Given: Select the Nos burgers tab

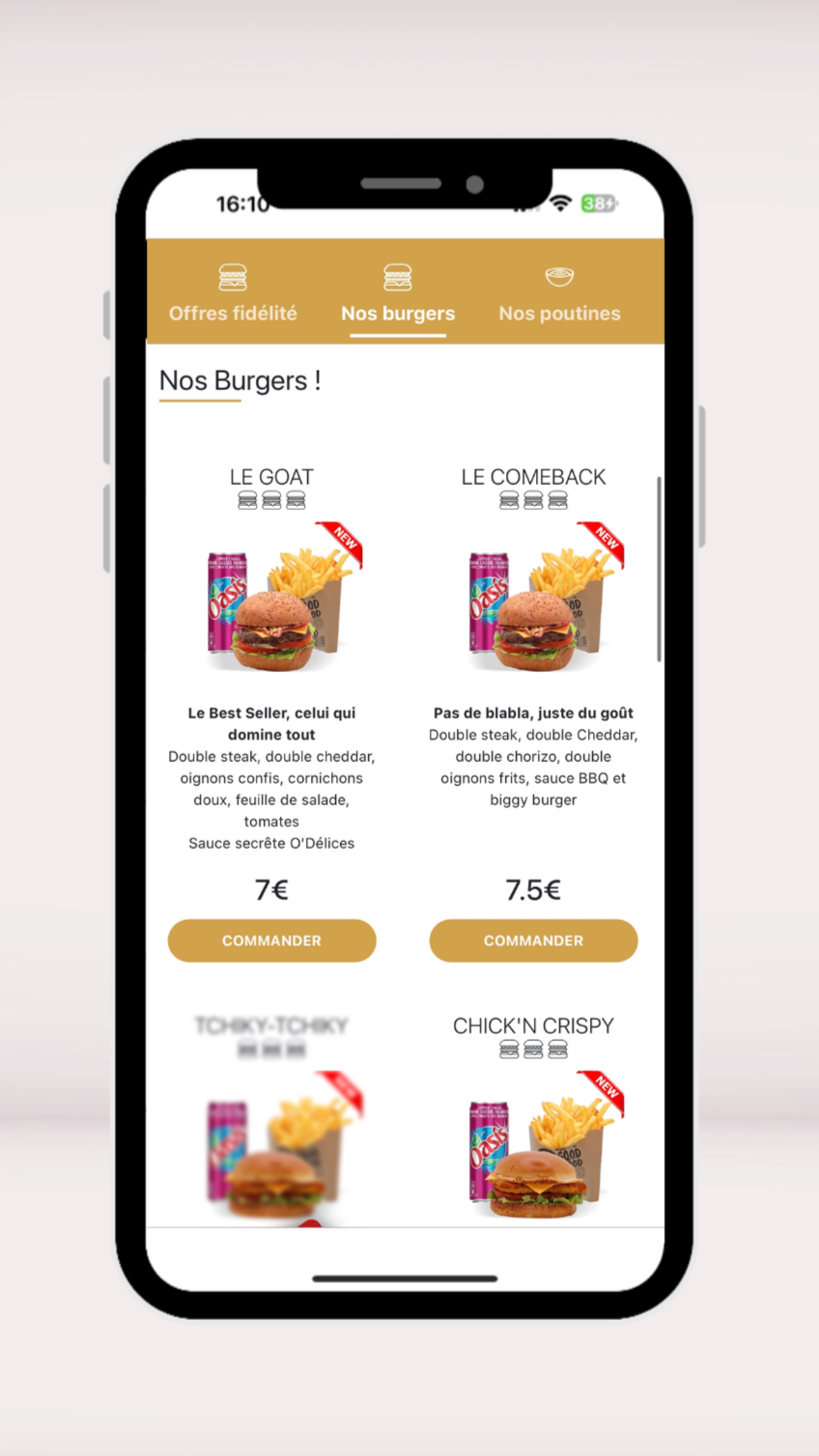Looking at the screenshot, I should point(397,294).
